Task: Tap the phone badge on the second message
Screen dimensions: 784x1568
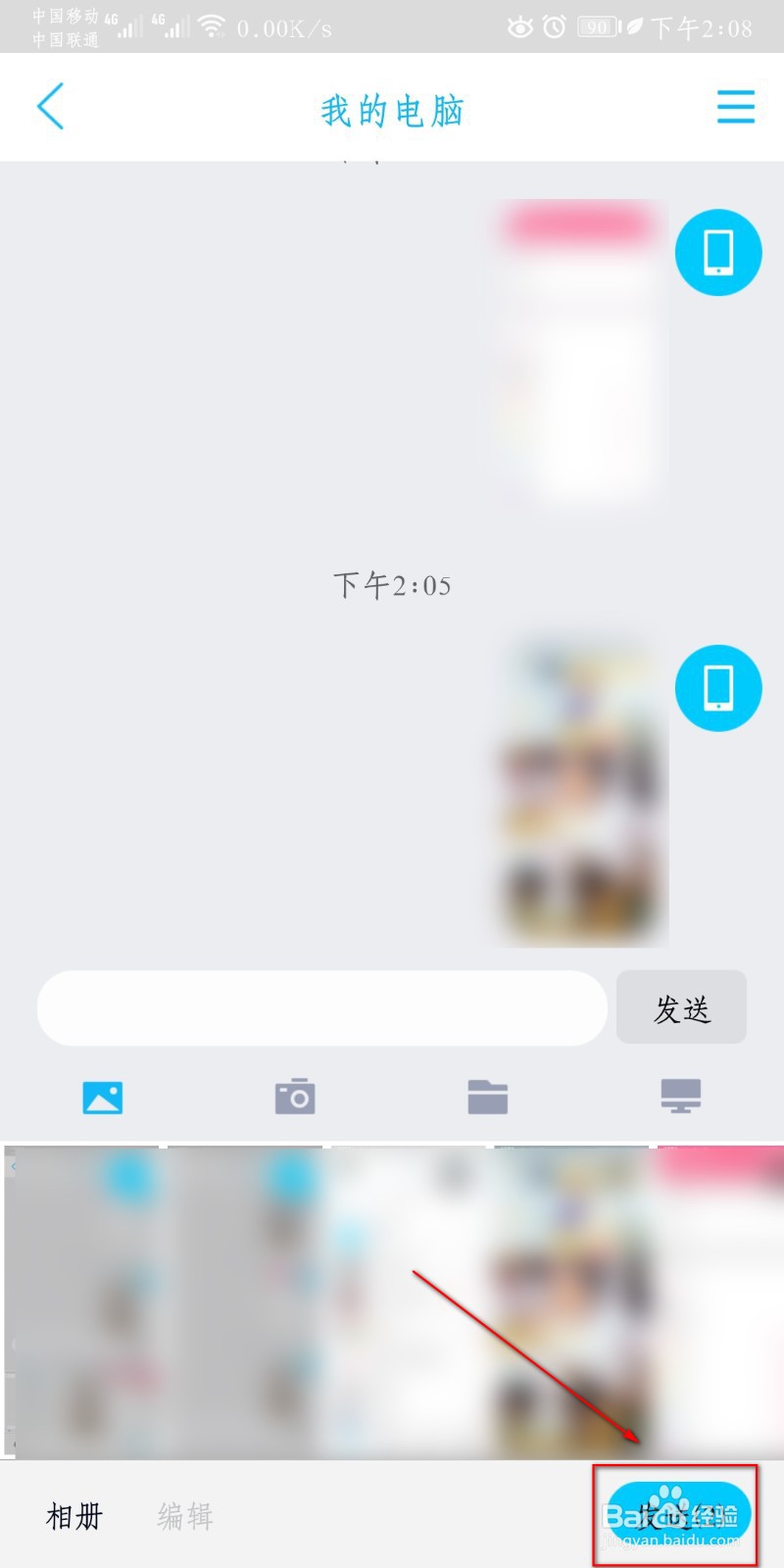Action: [718, 687]
